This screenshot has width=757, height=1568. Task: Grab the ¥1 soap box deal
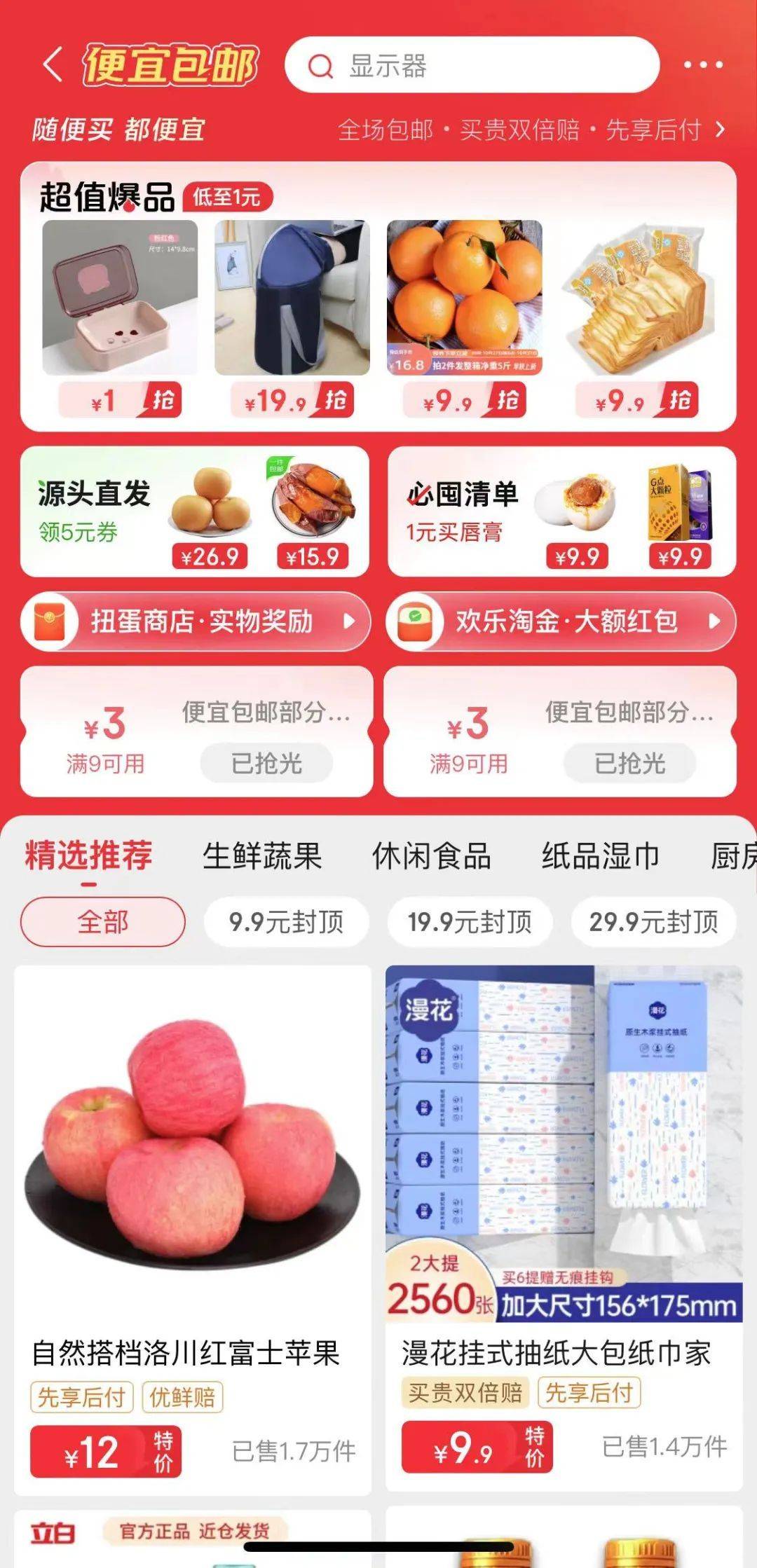[x=120, y=400]
